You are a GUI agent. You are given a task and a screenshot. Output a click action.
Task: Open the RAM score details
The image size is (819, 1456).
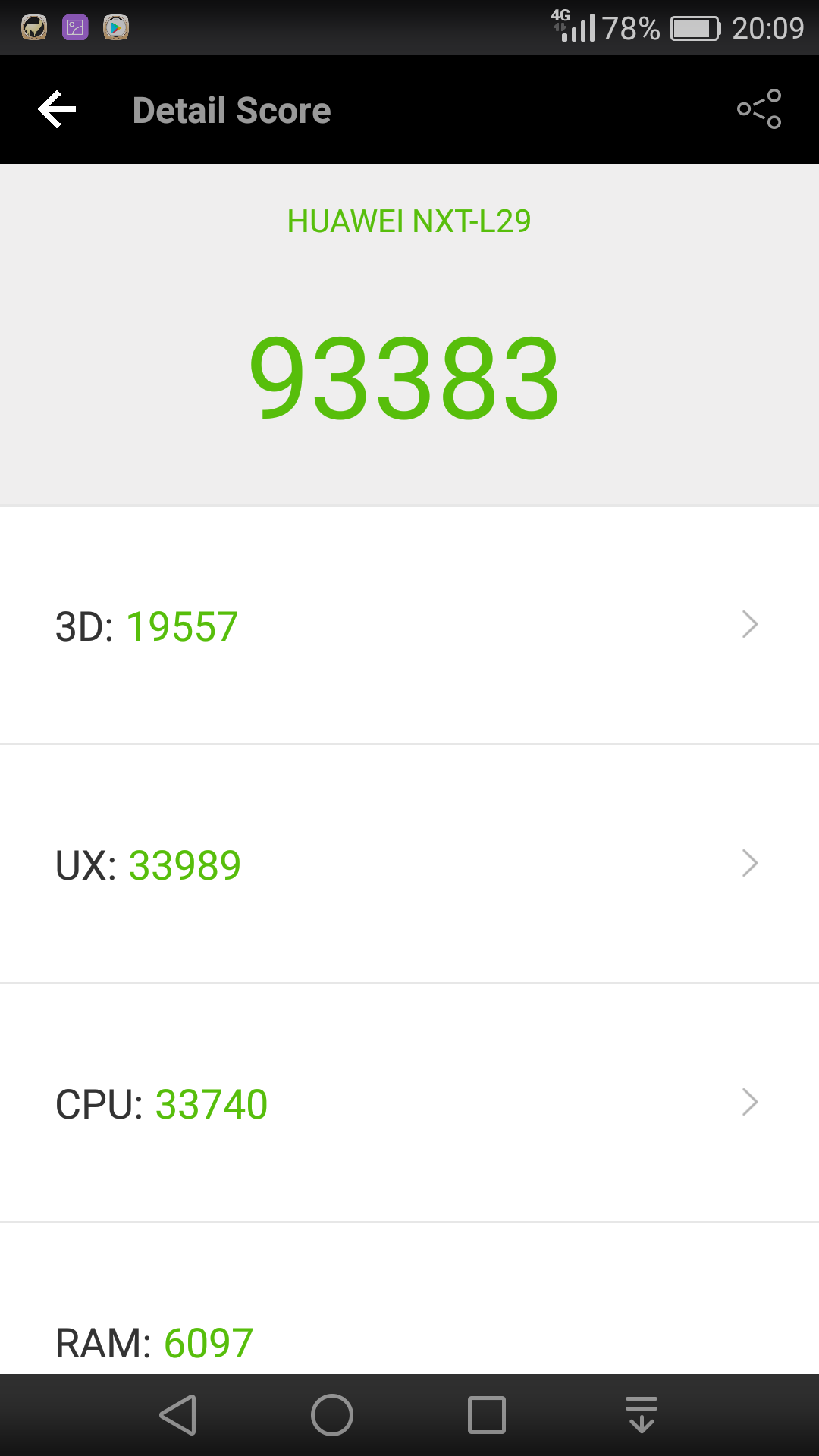pos(409,1299)
